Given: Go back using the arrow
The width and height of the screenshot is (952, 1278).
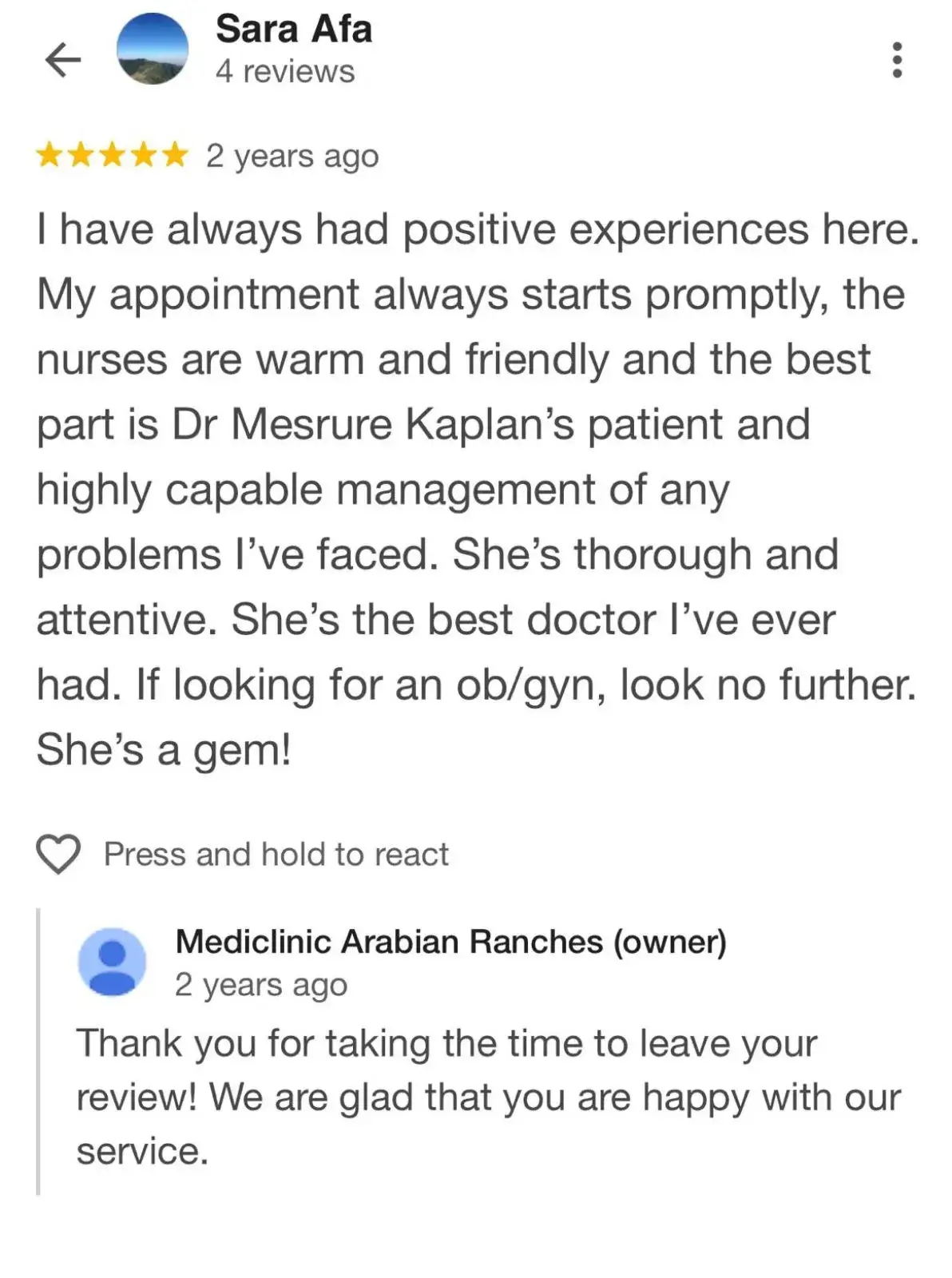Looking at the screenshot, I should click(x=63, y=59).
